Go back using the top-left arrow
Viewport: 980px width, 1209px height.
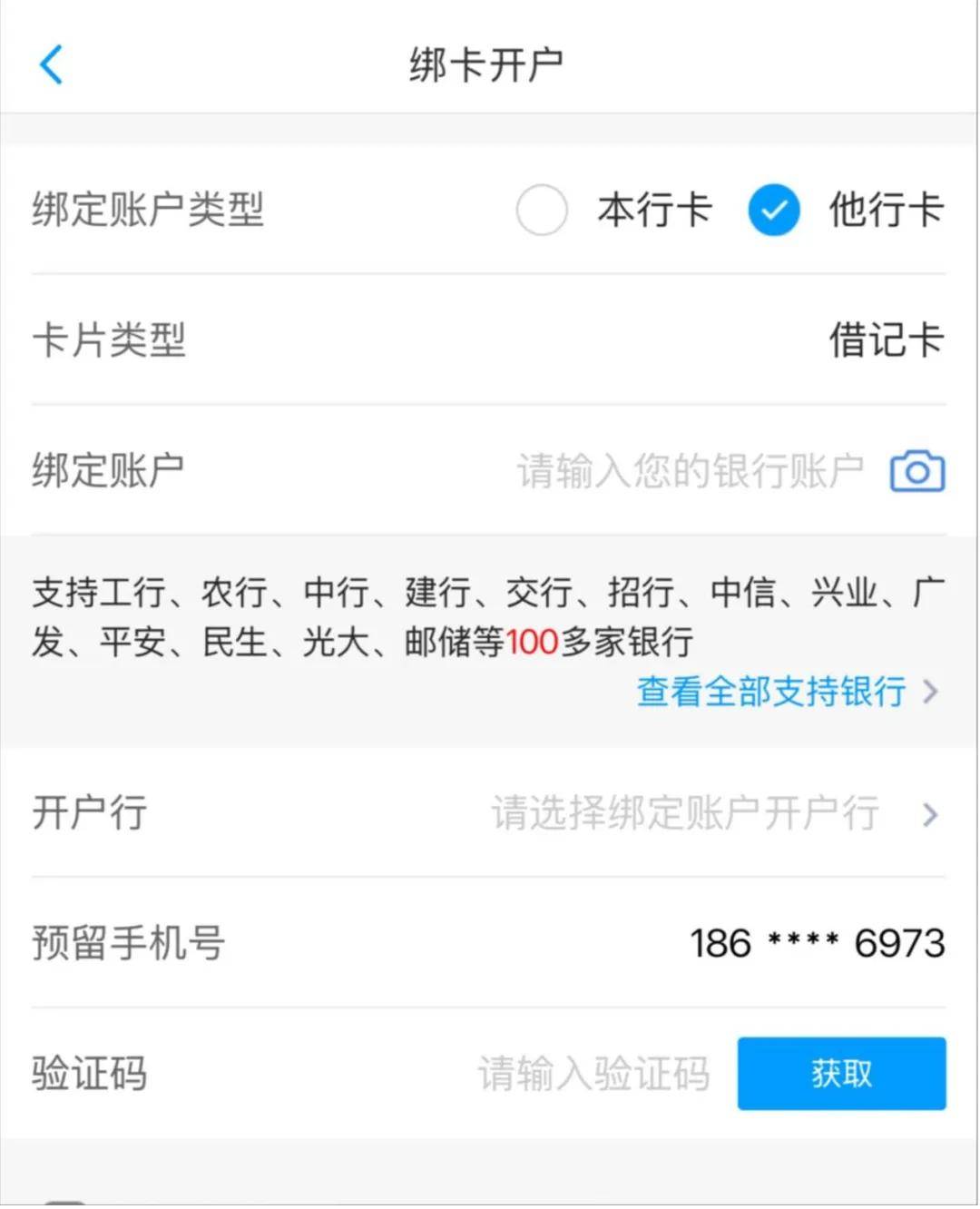click(52, 65)
